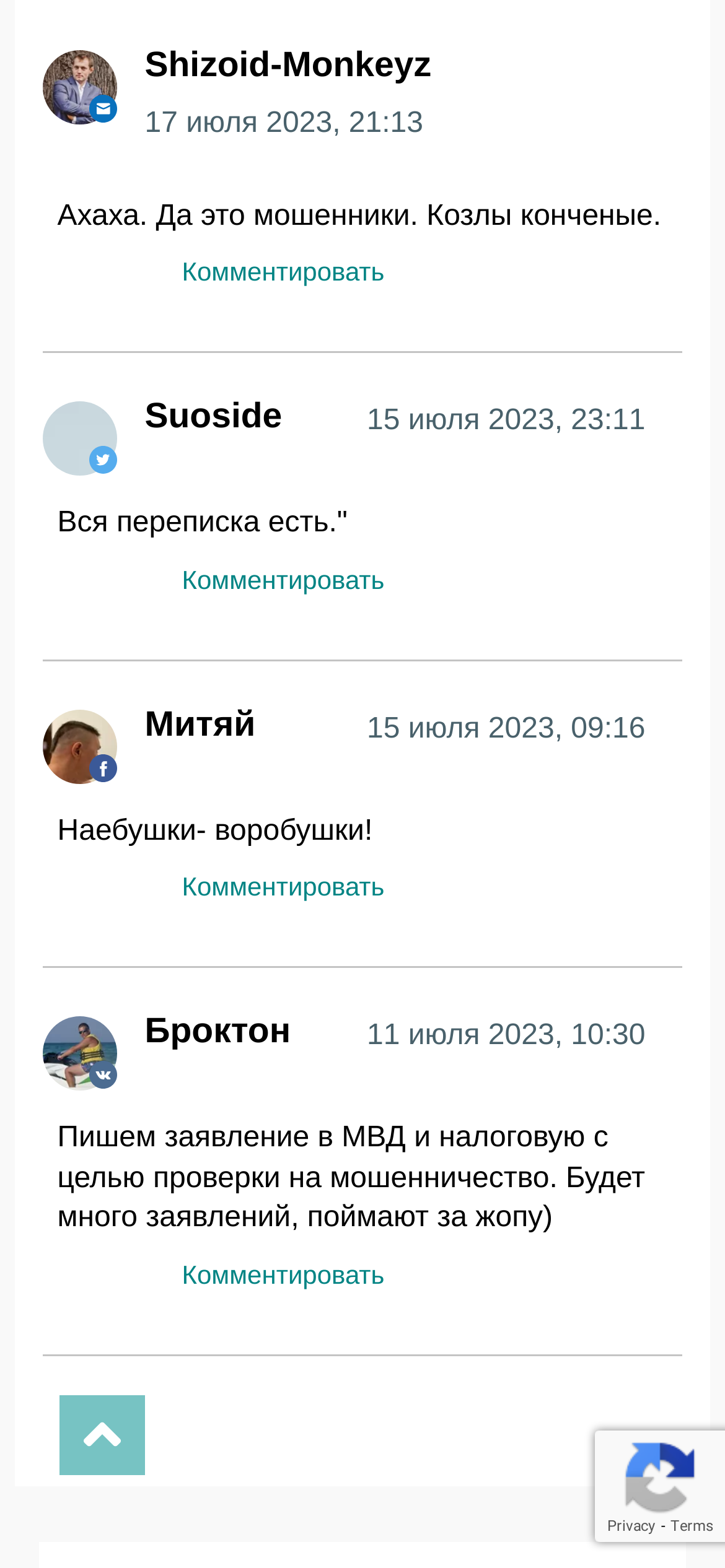Reply to Shizoid-Monkeyz's comment via Комментировать
Screen dimensions: 725x1568
click(283, 272)
